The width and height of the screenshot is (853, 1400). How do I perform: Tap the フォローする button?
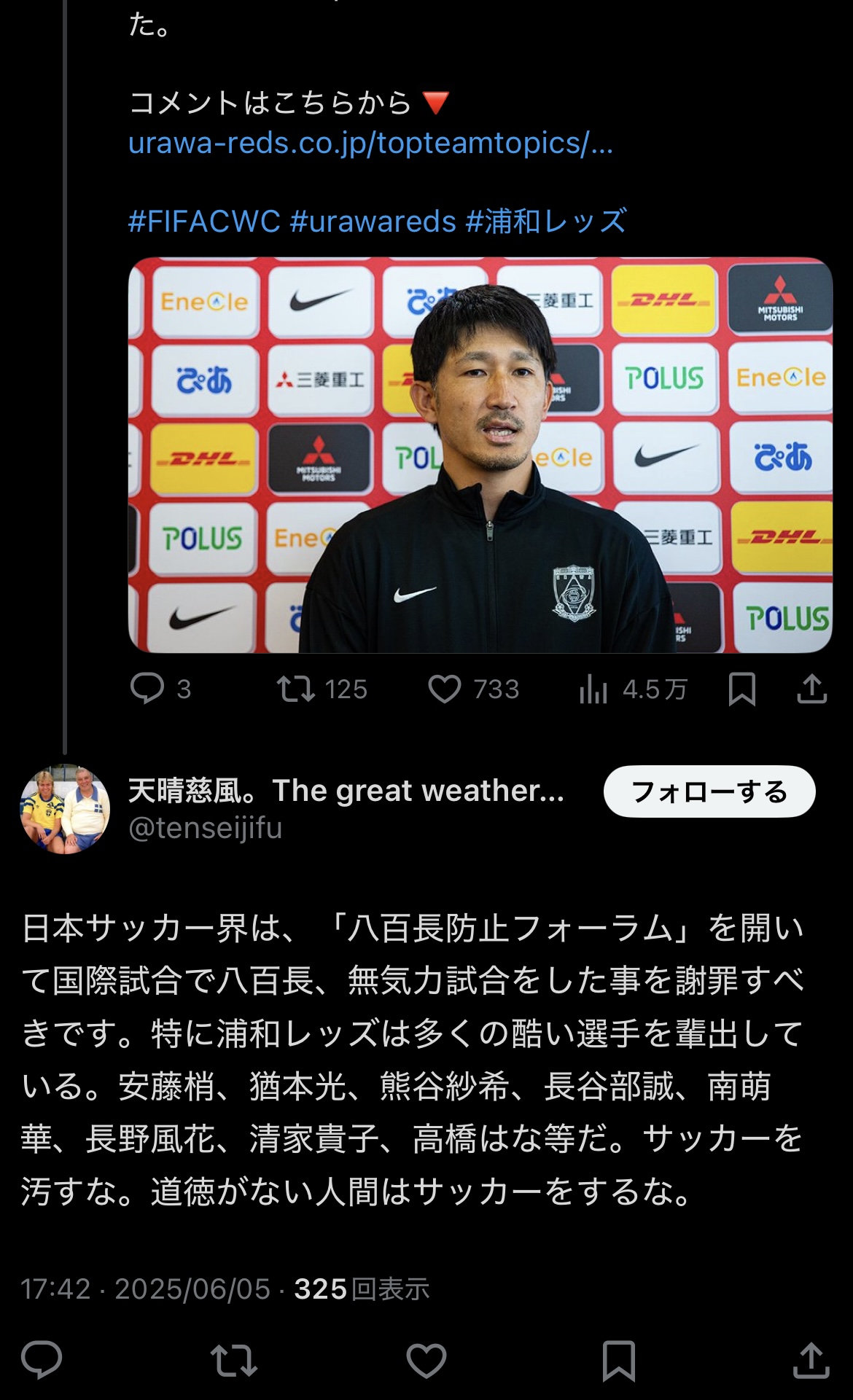coord(709,791)
